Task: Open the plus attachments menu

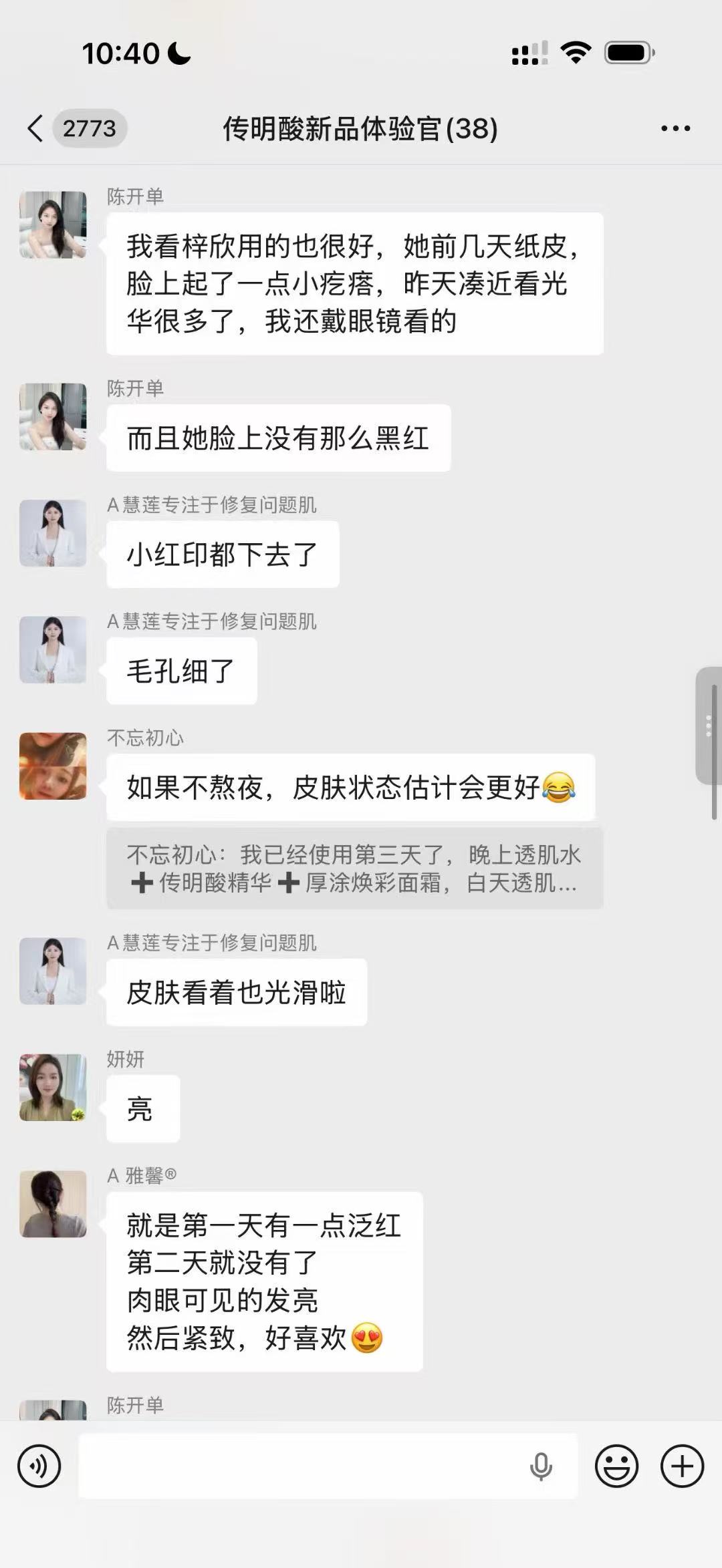Action: [682, 1466]
